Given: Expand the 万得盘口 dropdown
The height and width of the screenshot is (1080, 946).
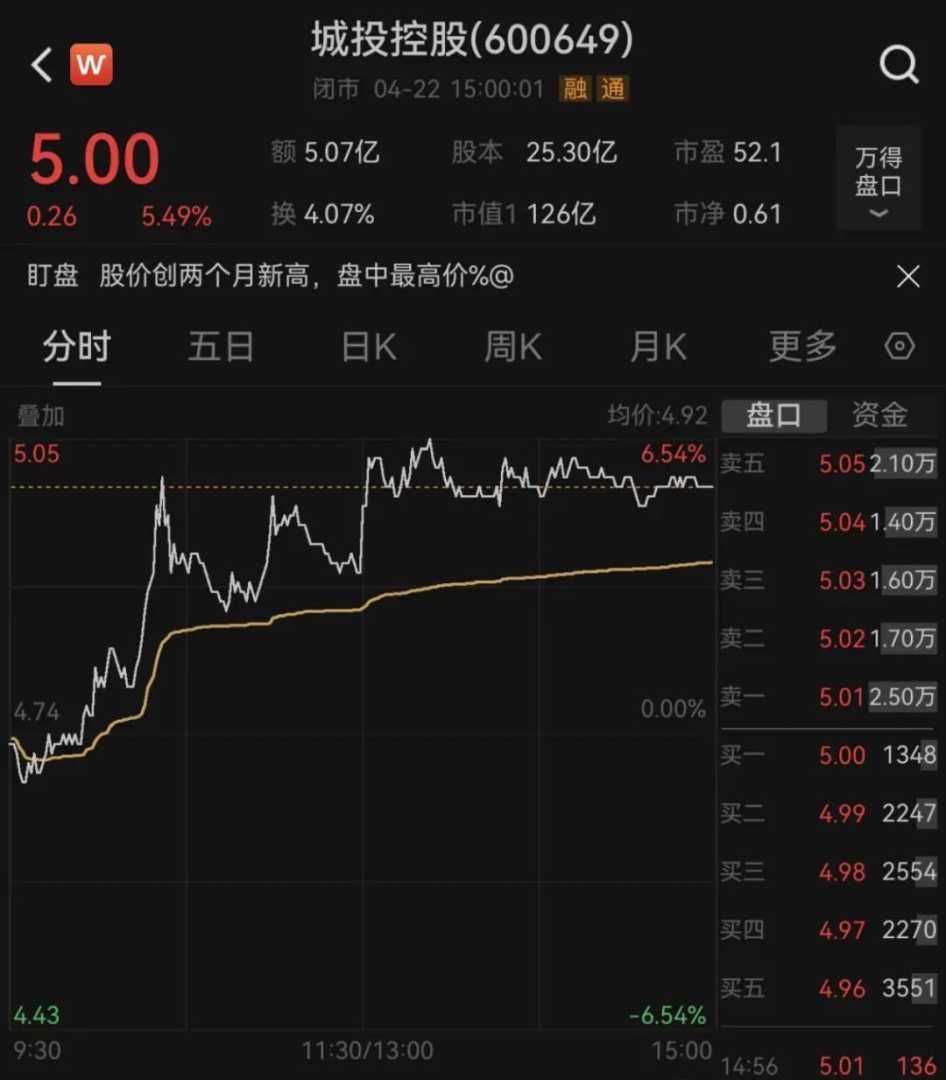Looking at the screenshot, I should click(878, 182).
